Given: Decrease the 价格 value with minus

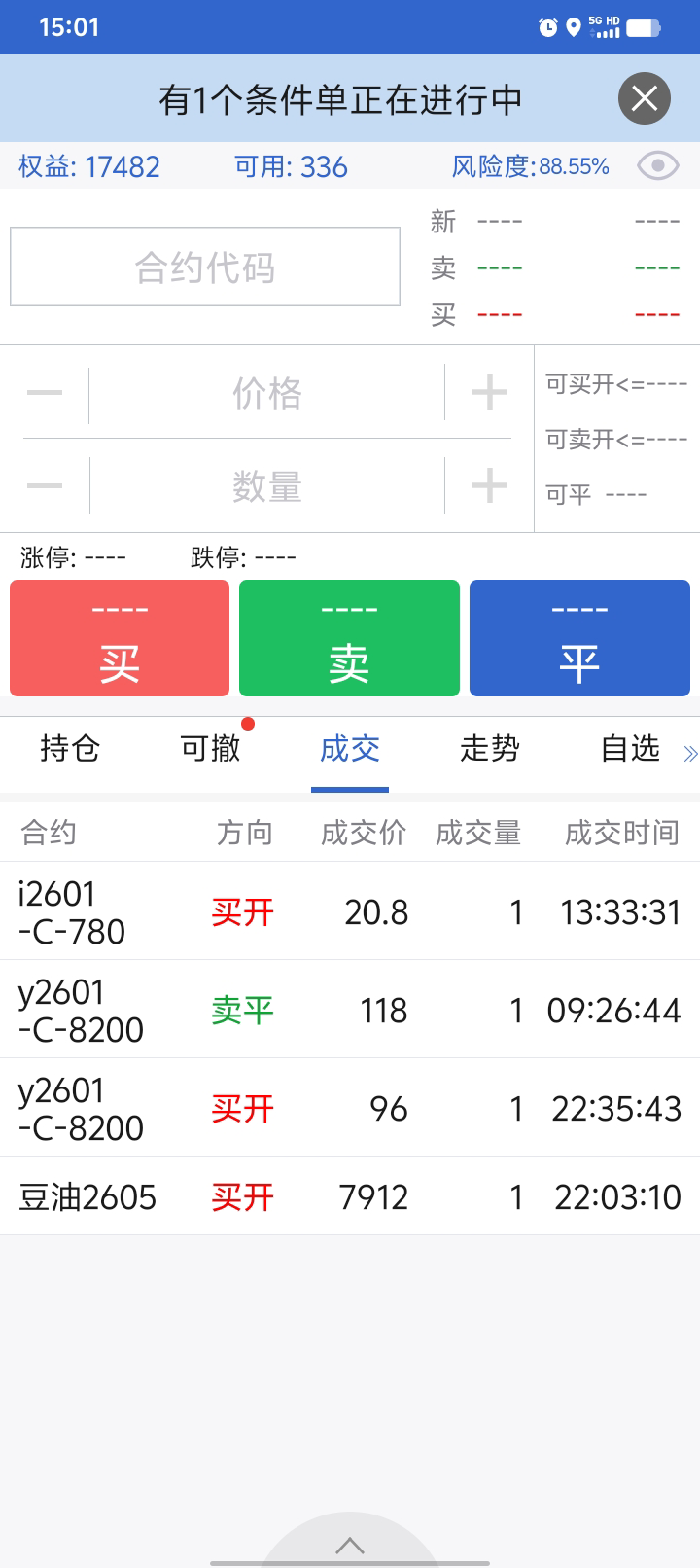Looking at the screenshot, I should click(45, 393).
